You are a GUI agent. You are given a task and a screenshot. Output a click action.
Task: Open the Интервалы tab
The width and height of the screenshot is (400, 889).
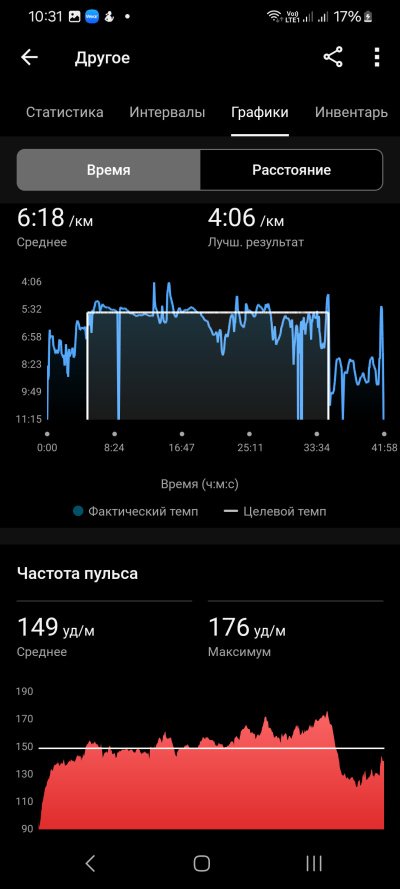(x=167, y=112)
